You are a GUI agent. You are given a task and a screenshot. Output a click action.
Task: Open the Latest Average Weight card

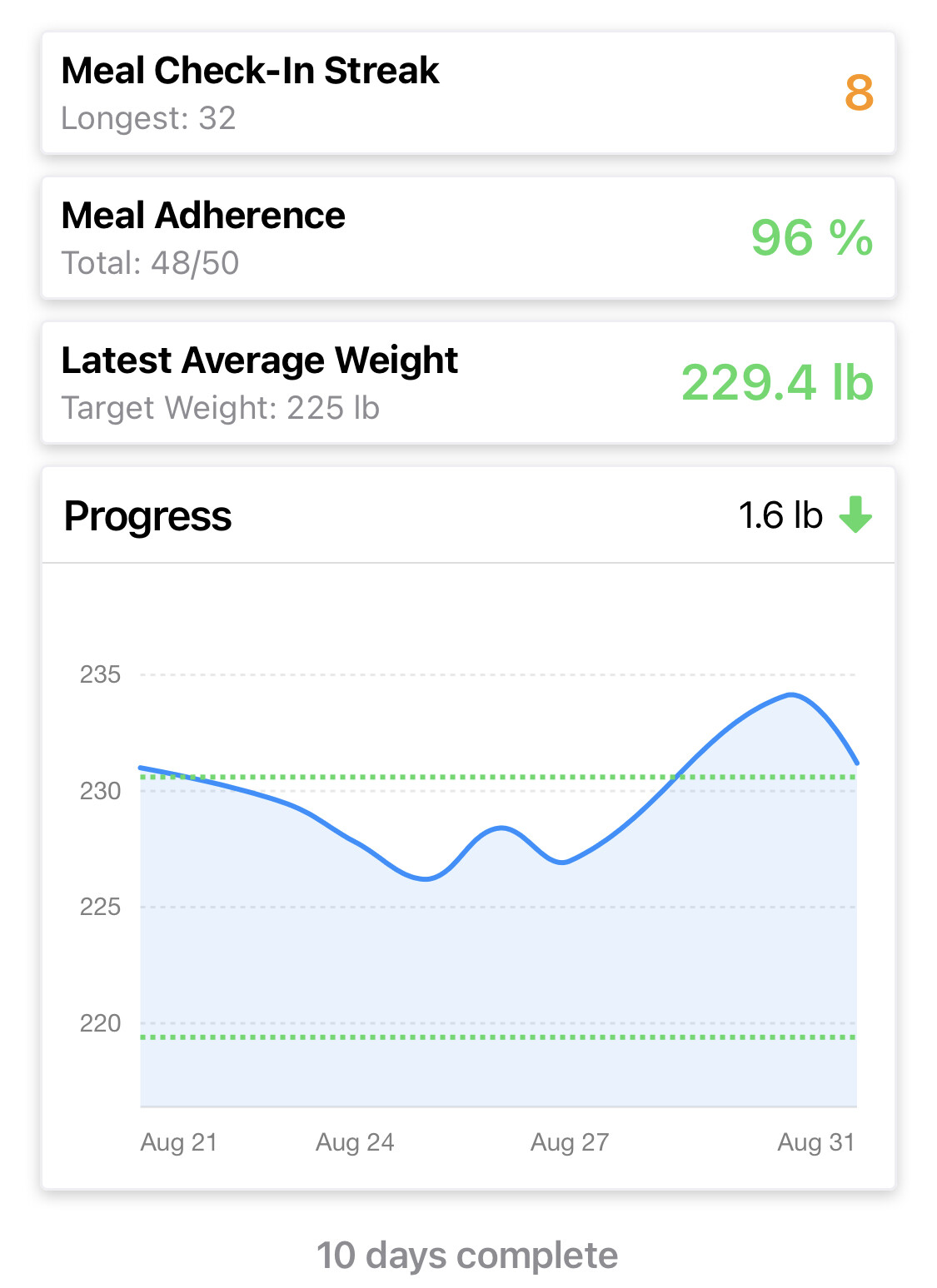[x=468, y=382]
